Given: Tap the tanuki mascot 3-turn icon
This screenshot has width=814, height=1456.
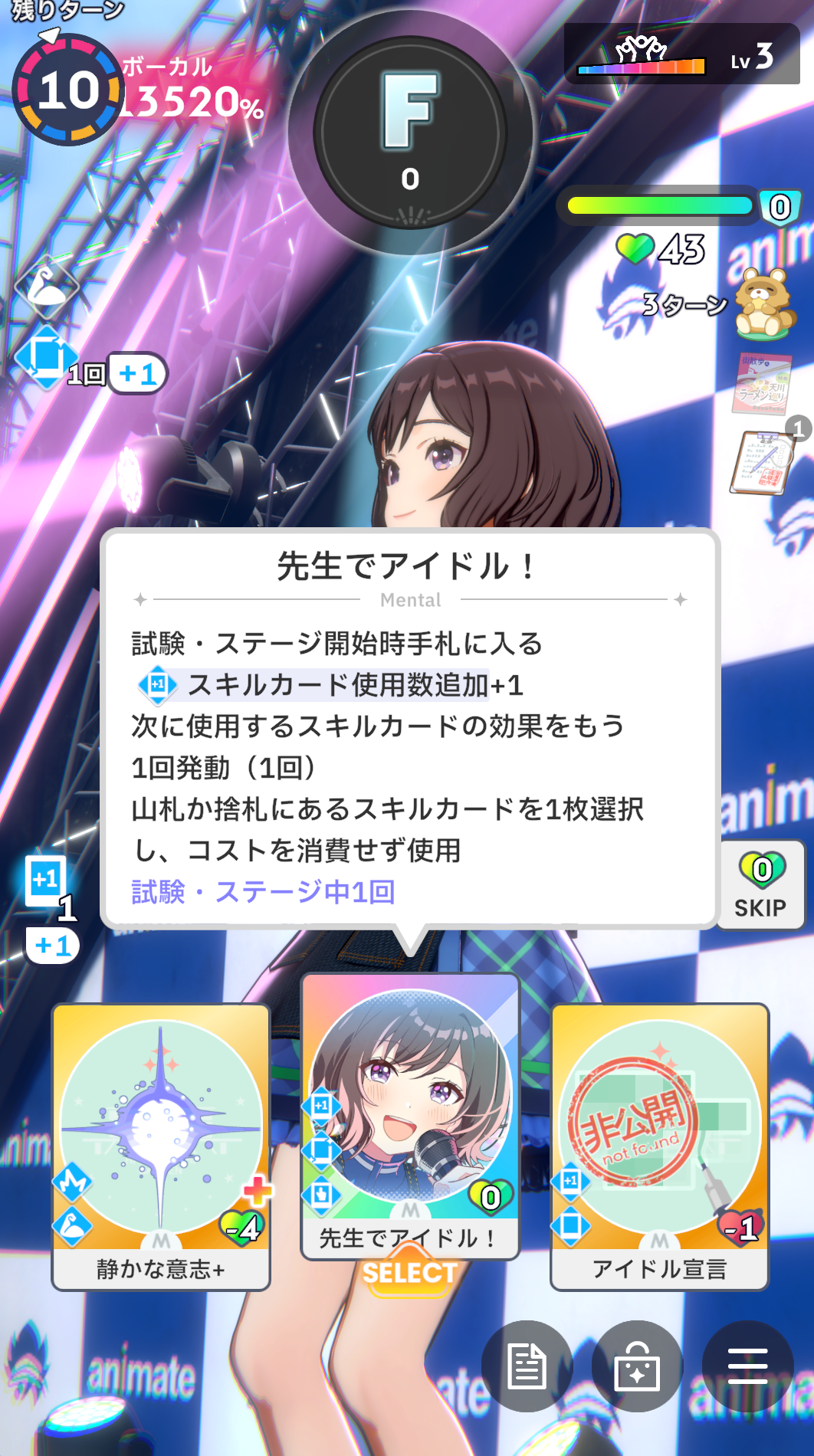Looking at the screenshot, I should click(763, 303).
